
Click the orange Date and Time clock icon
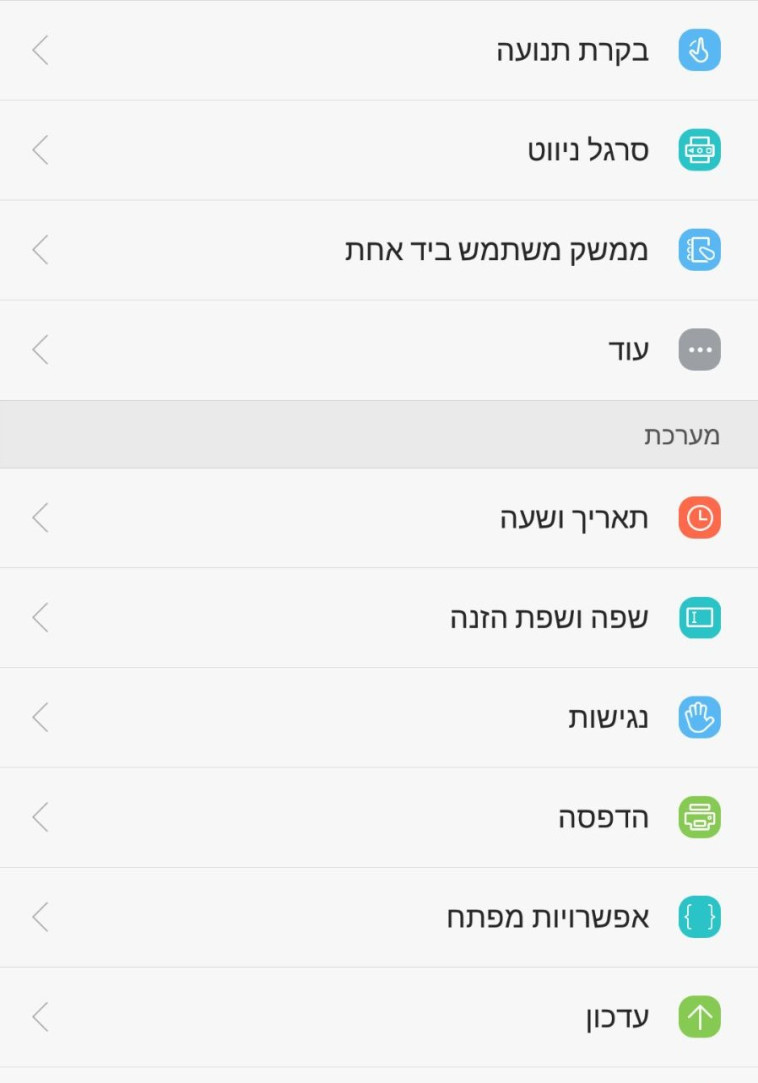point(699,518)
